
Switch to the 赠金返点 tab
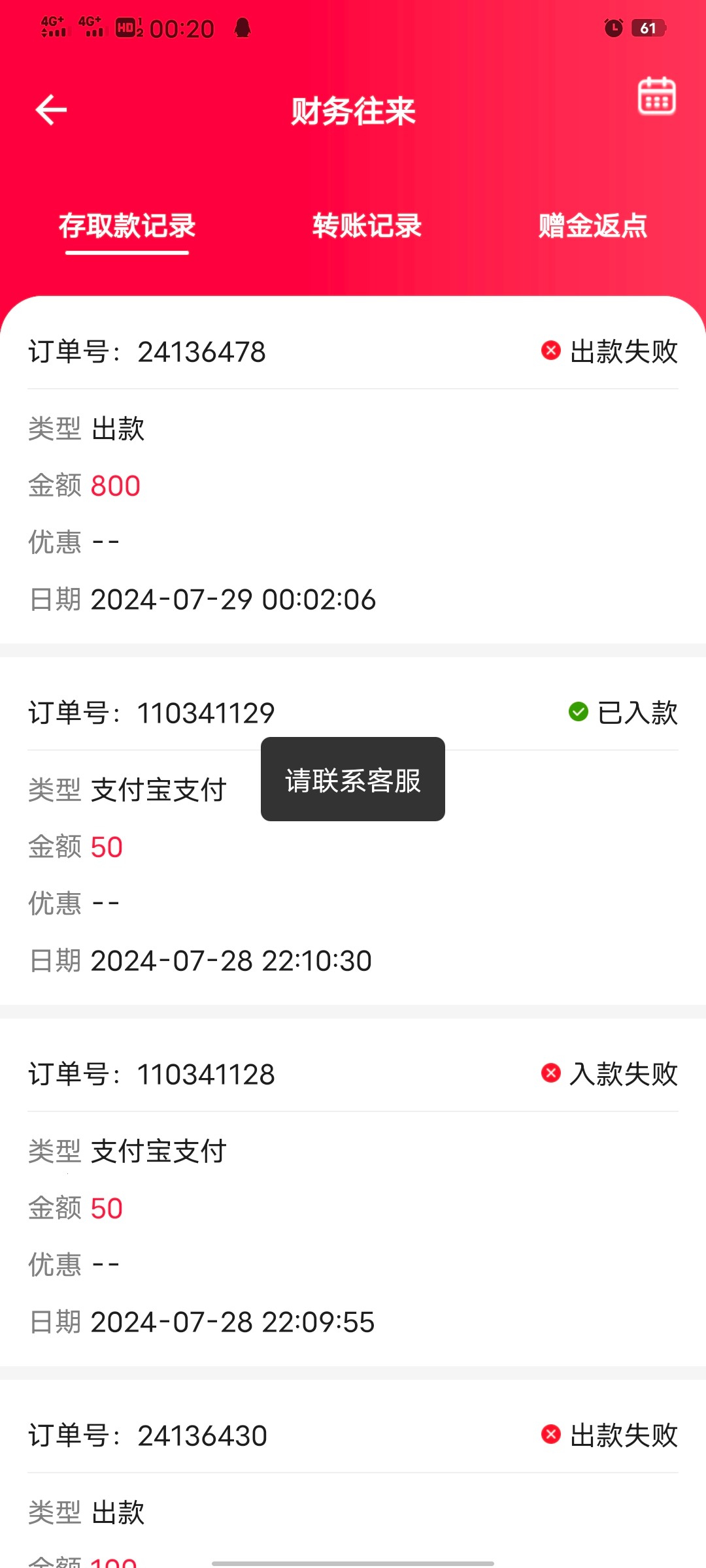tap(592, 226)
